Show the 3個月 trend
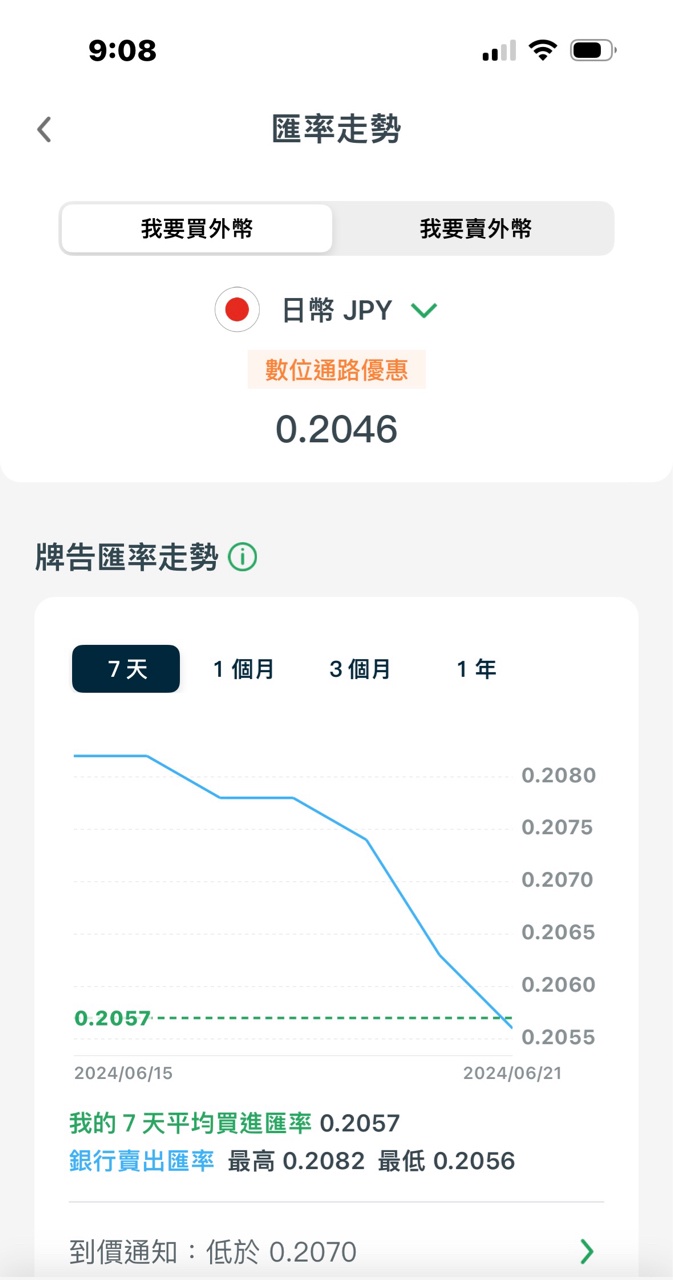The height and width of the screenshot is (1280, 673). point(360,669)
